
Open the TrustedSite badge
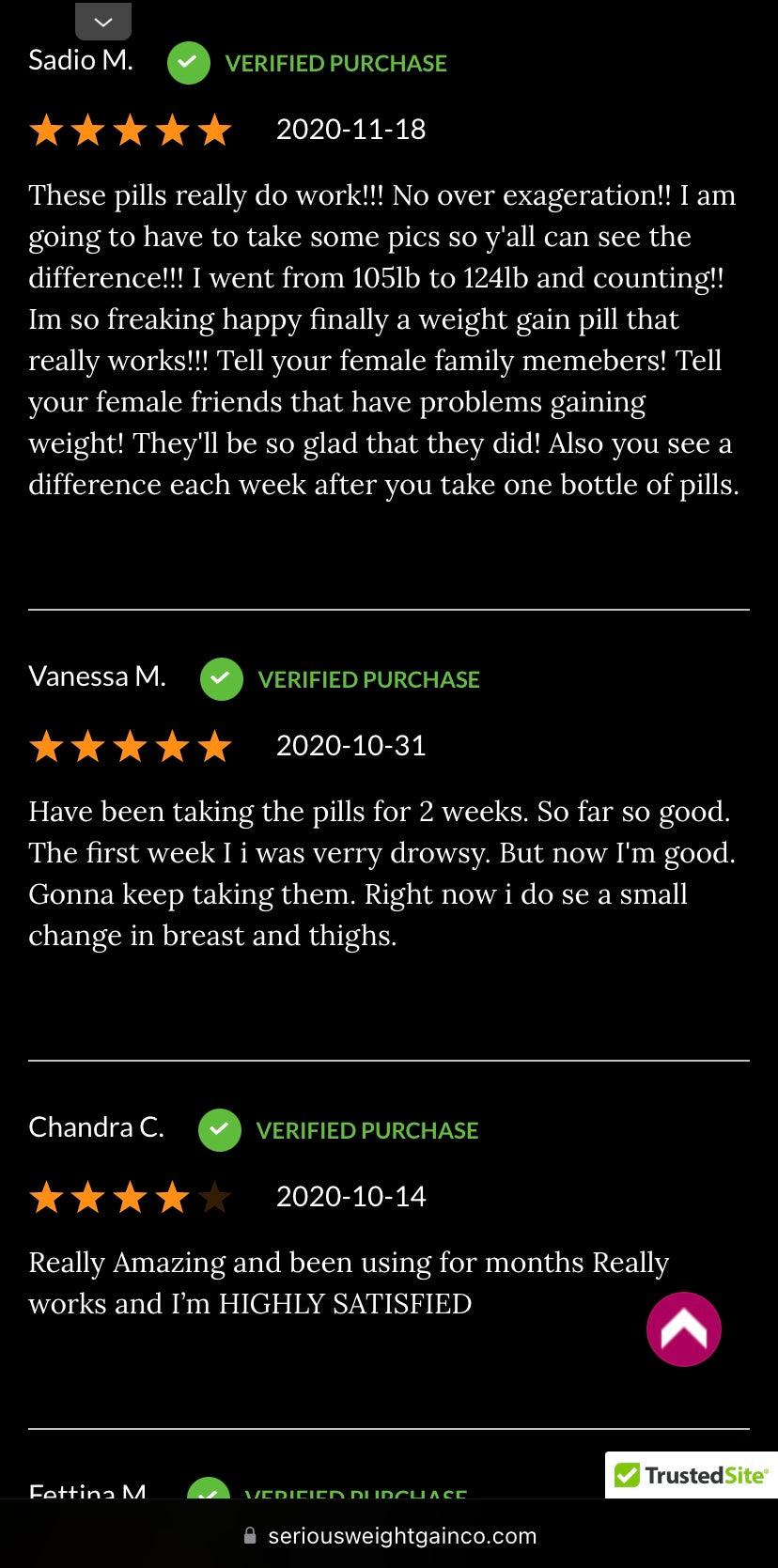pos(692,1475)
